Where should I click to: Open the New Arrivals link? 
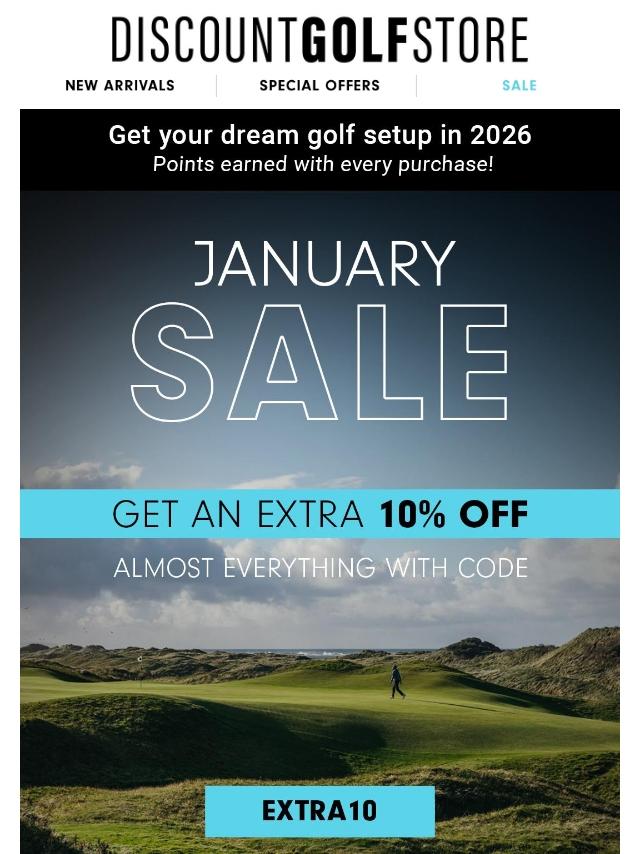[120, 86]
